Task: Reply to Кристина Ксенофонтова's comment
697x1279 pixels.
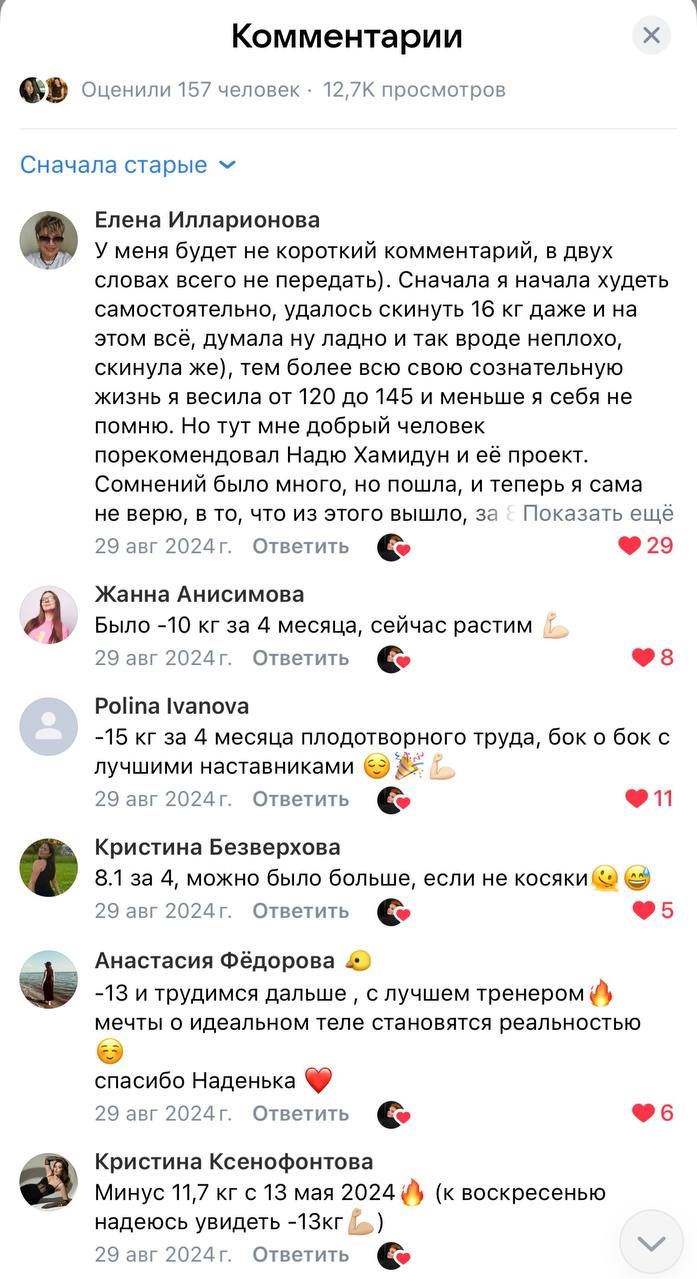Action: point(300,1254)
